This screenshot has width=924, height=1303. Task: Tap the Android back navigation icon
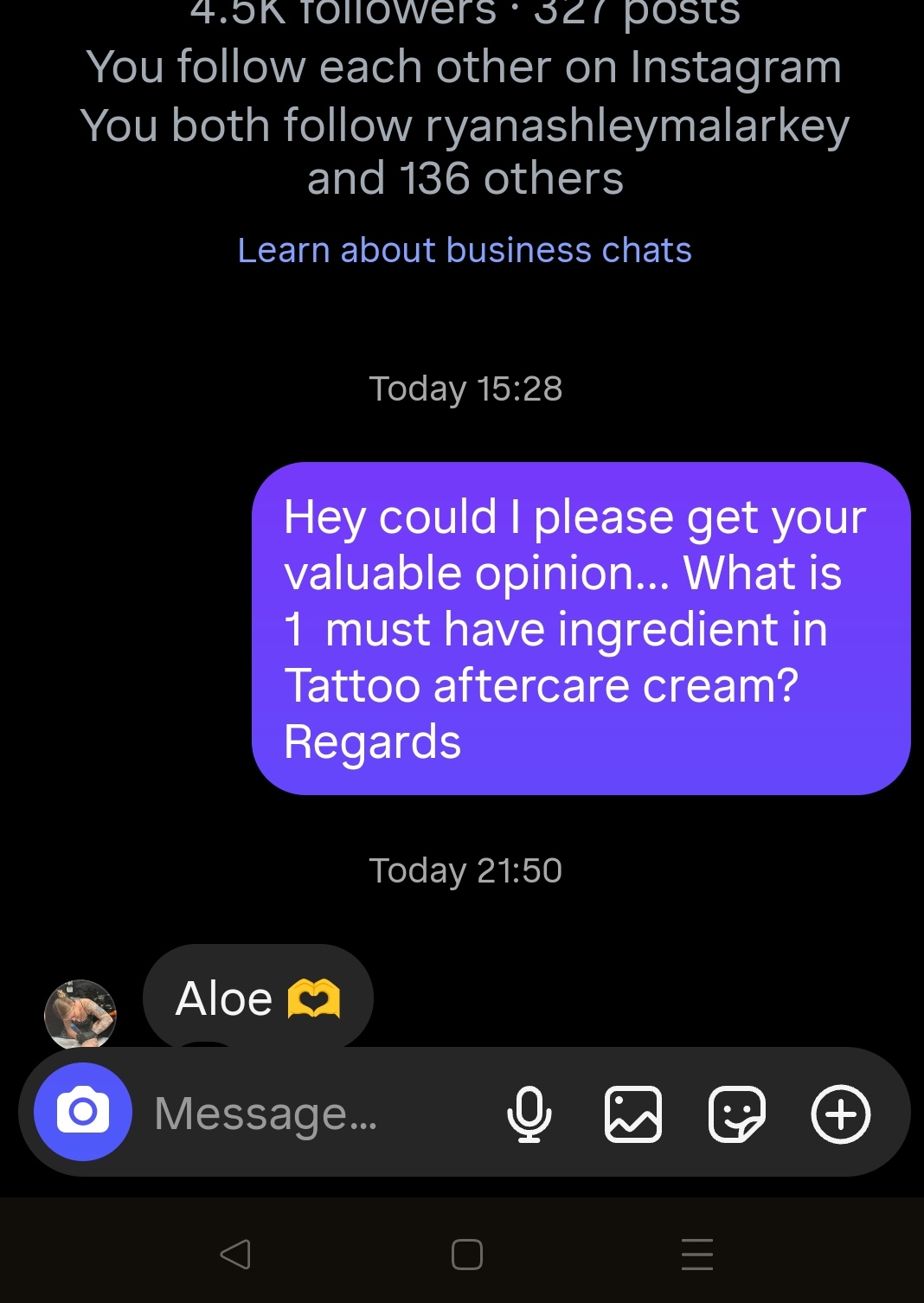click(x=236, y=1254)
